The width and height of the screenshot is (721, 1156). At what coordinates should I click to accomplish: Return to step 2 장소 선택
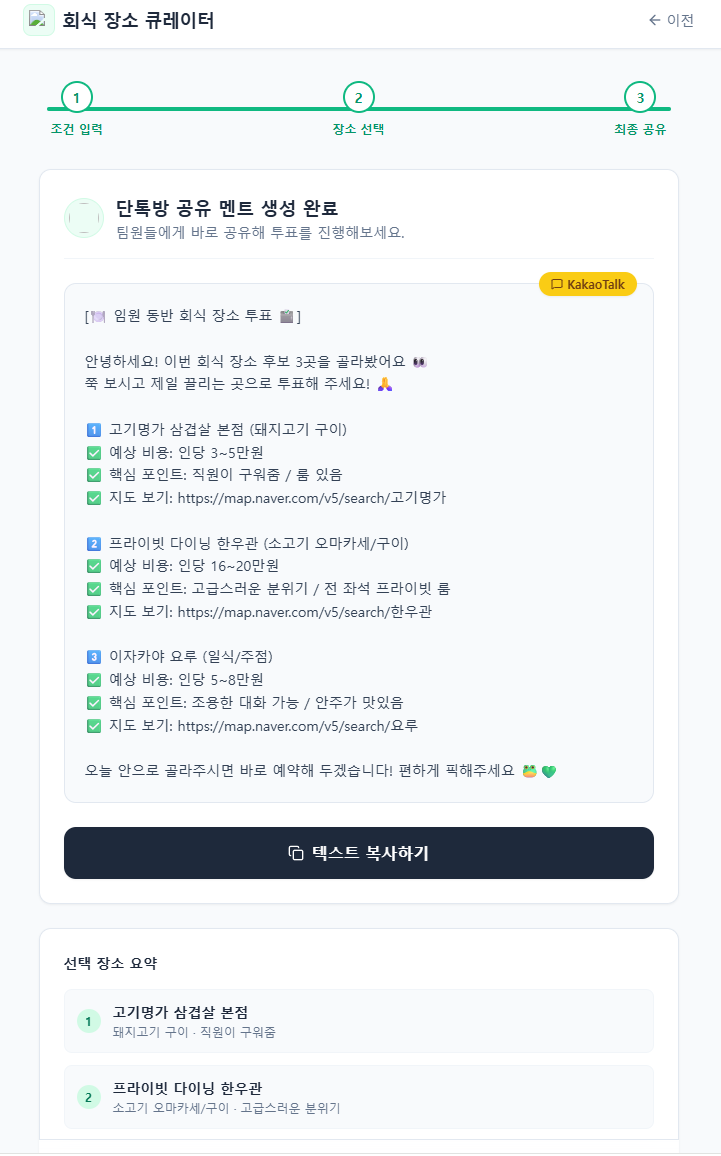358,98
